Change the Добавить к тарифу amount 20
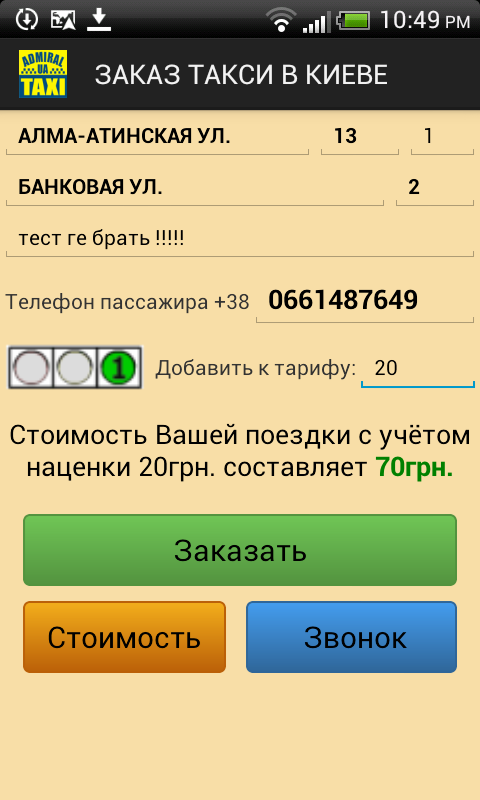The width and height of the screenshot is (480, 800). coord(418,368)
